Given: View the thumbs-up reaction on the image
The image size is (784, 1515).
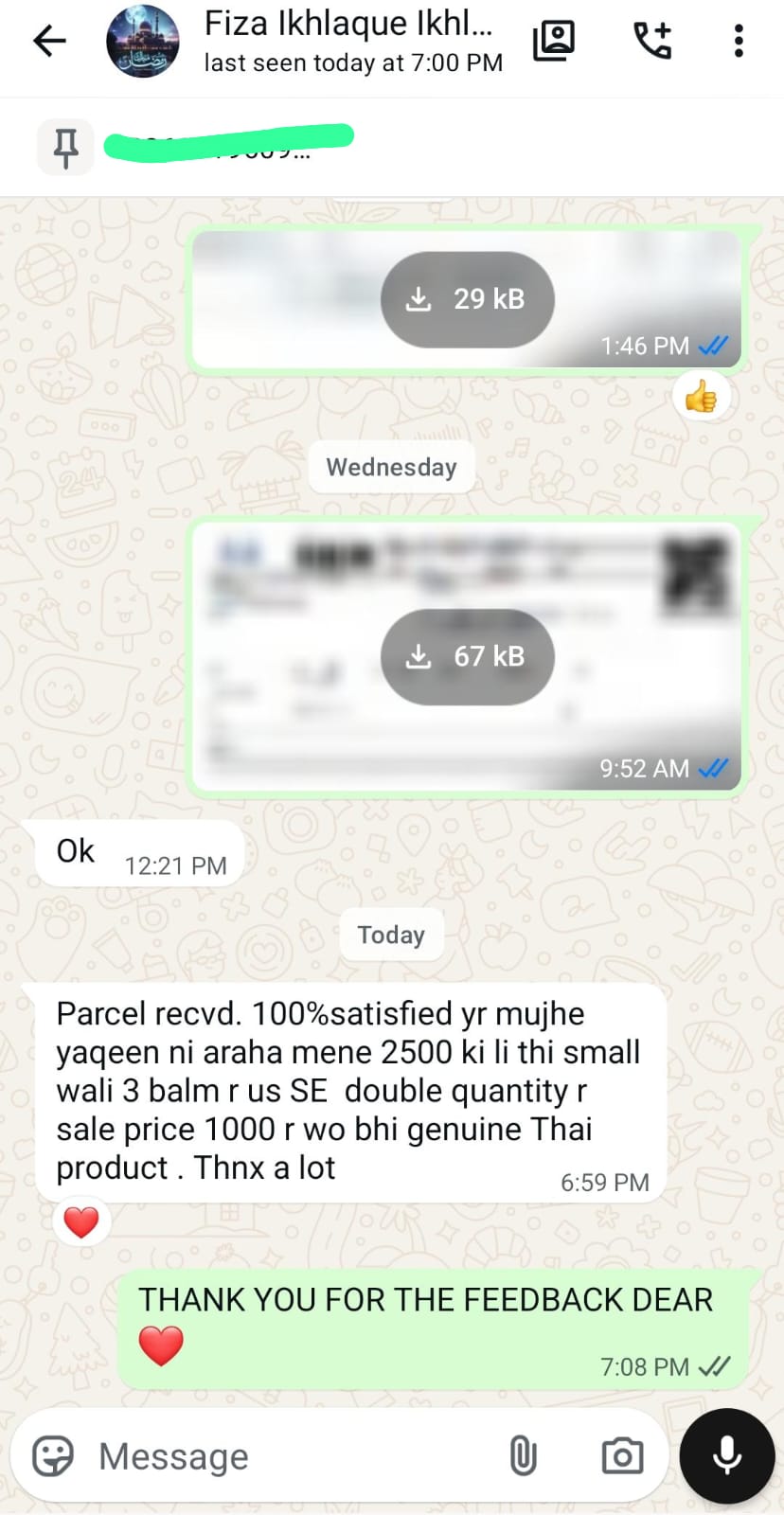Looking at the screenshot, I should [701, 398].
